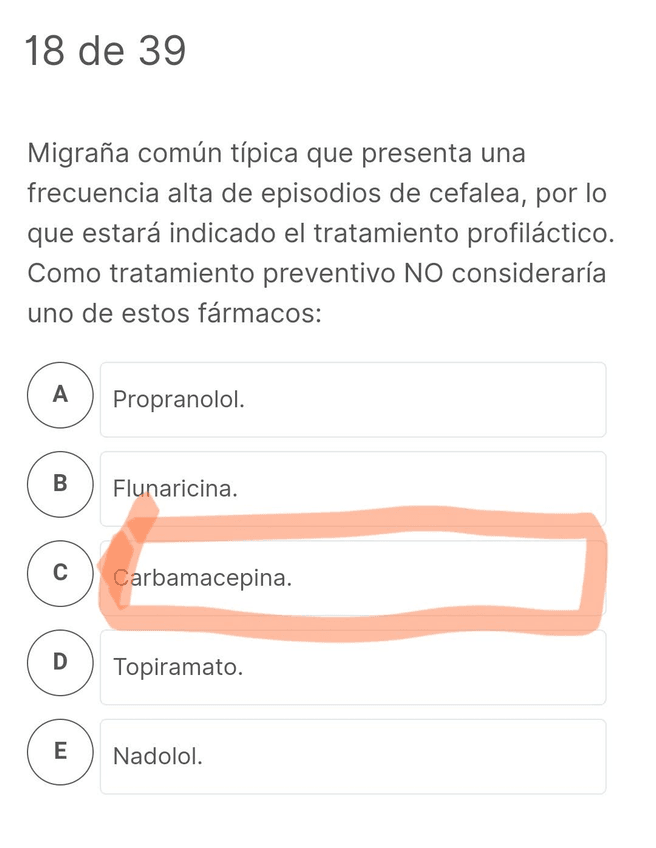The width and height of the screenshot is (656, 848).
Task: Choose option B Flunaricina
Action: pyautogui.click(x=352, y=489)
